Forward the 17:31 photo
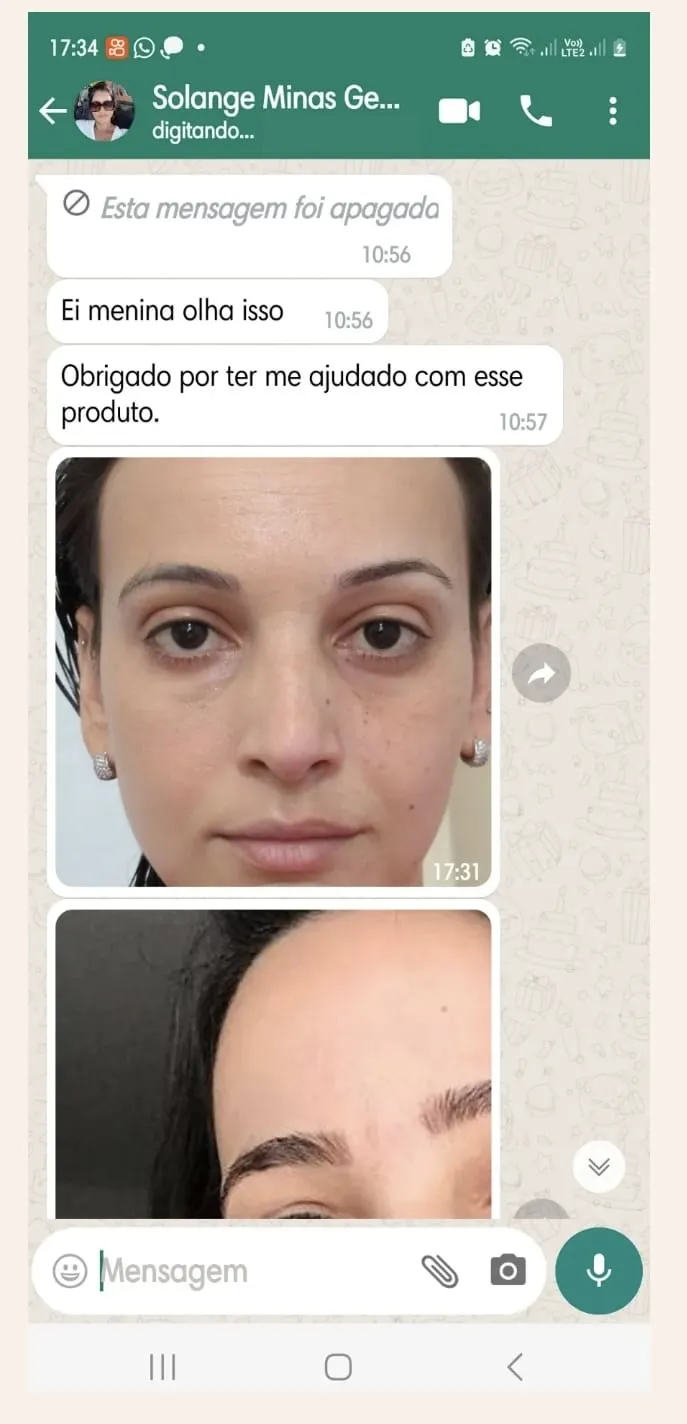 541,674
